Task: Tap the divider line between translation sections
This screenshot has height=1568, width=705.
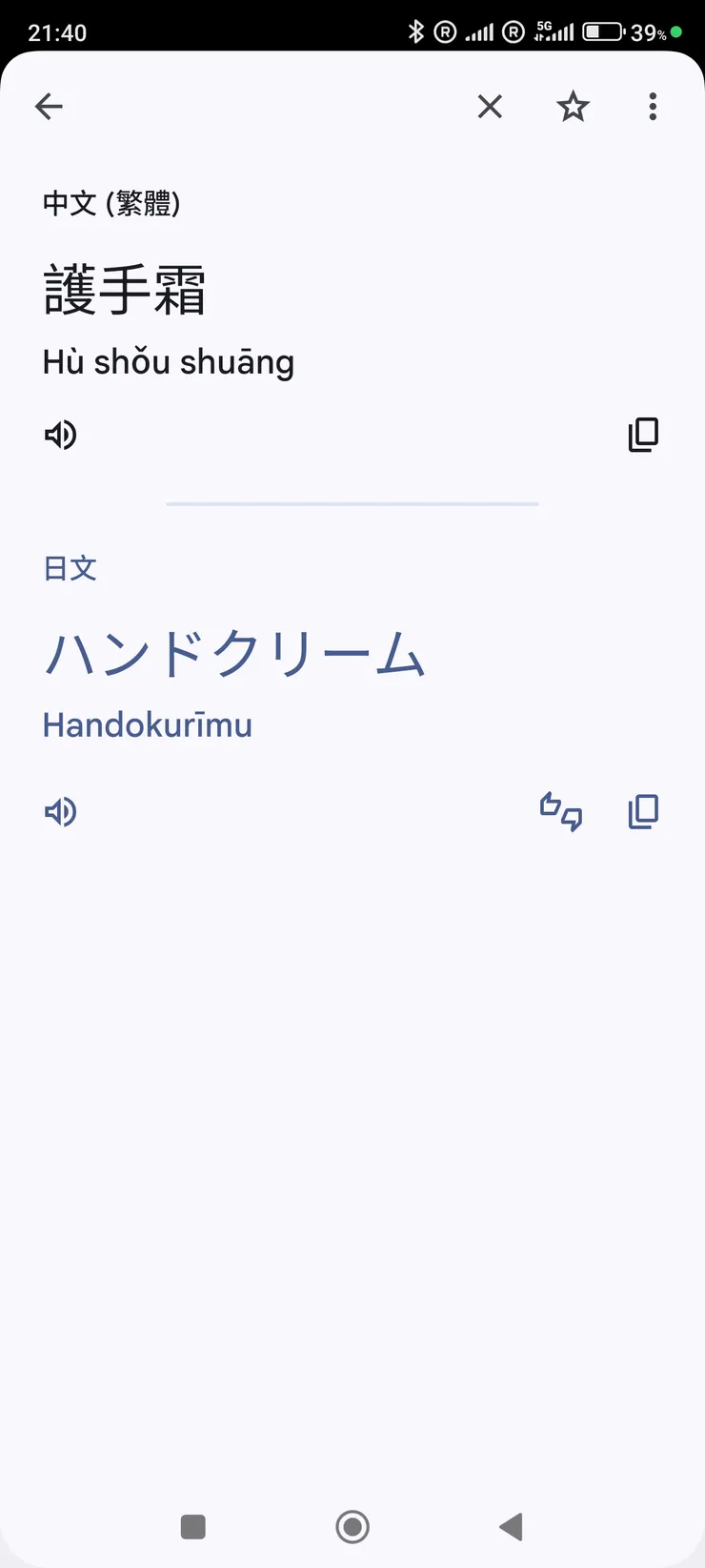Action: tap(352, 503)
